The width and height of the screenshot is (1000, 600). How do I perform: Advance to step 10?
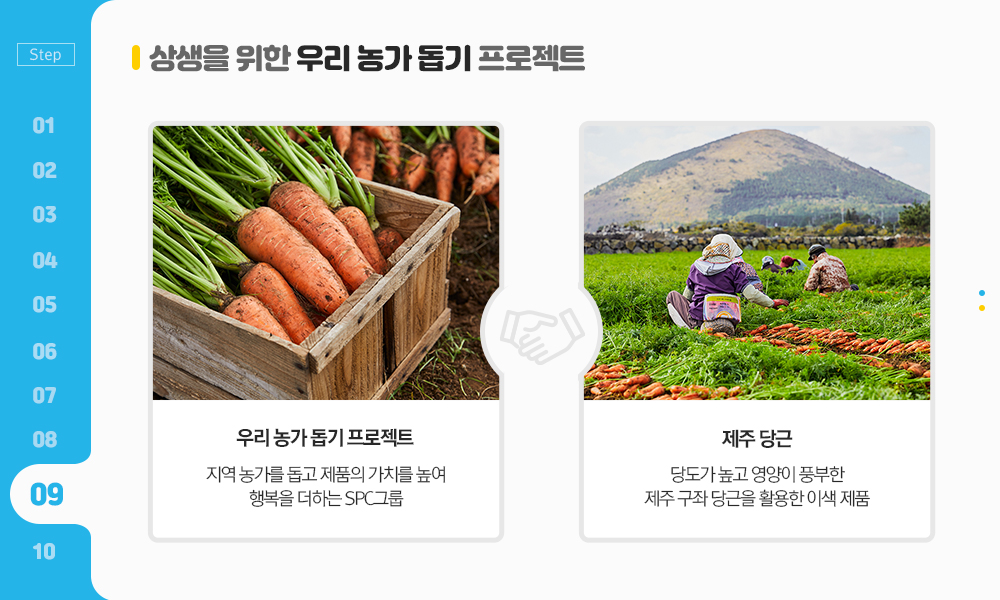click(x=44, y=551)
